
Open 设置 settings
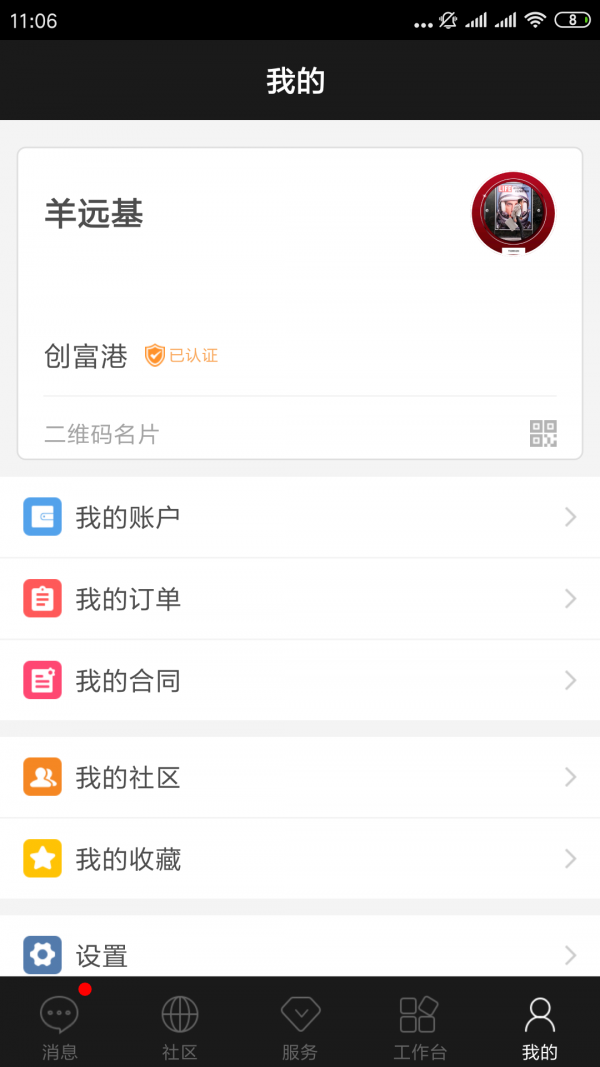tap(300, 954)
